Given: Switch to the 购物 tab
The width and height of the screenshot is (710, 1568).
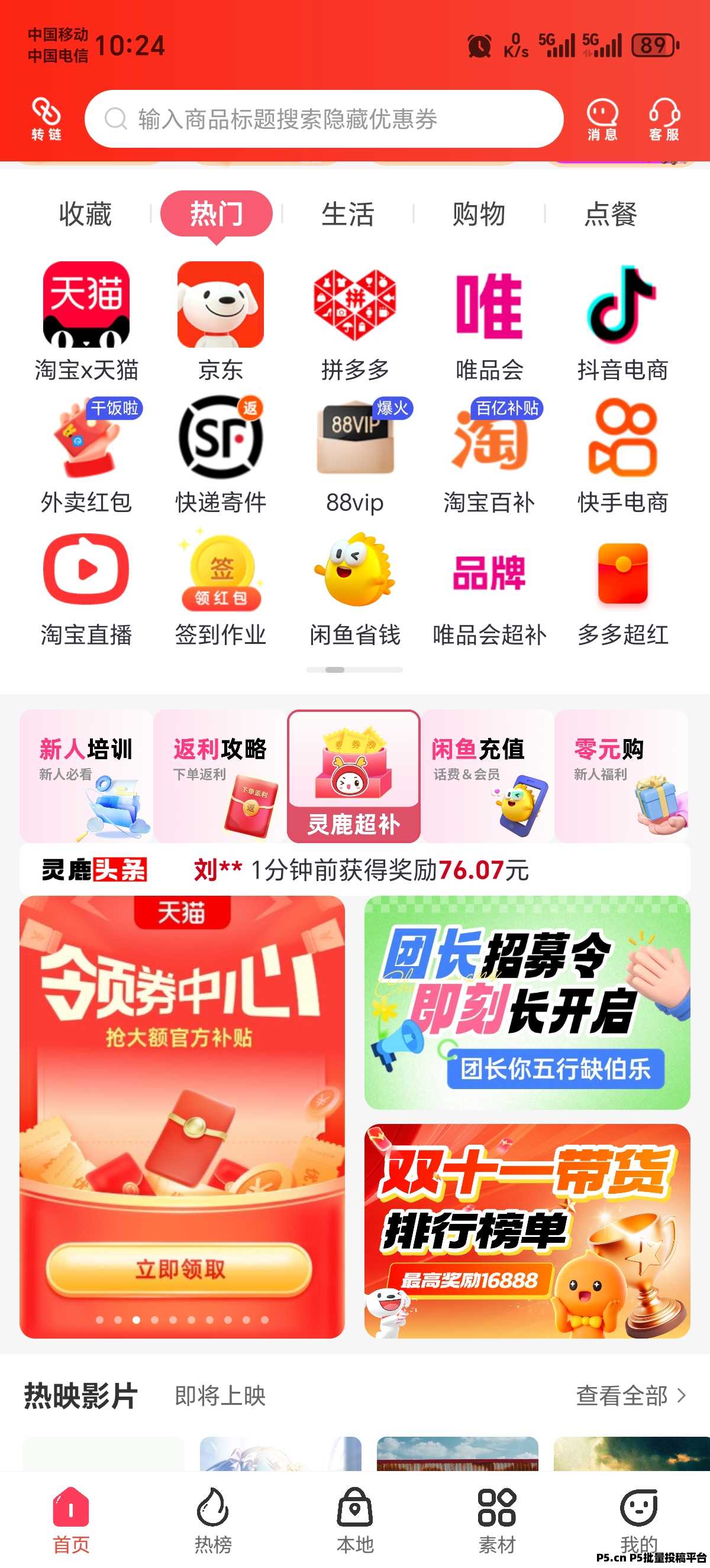Looking at the screenshot, I should point(479,214).
